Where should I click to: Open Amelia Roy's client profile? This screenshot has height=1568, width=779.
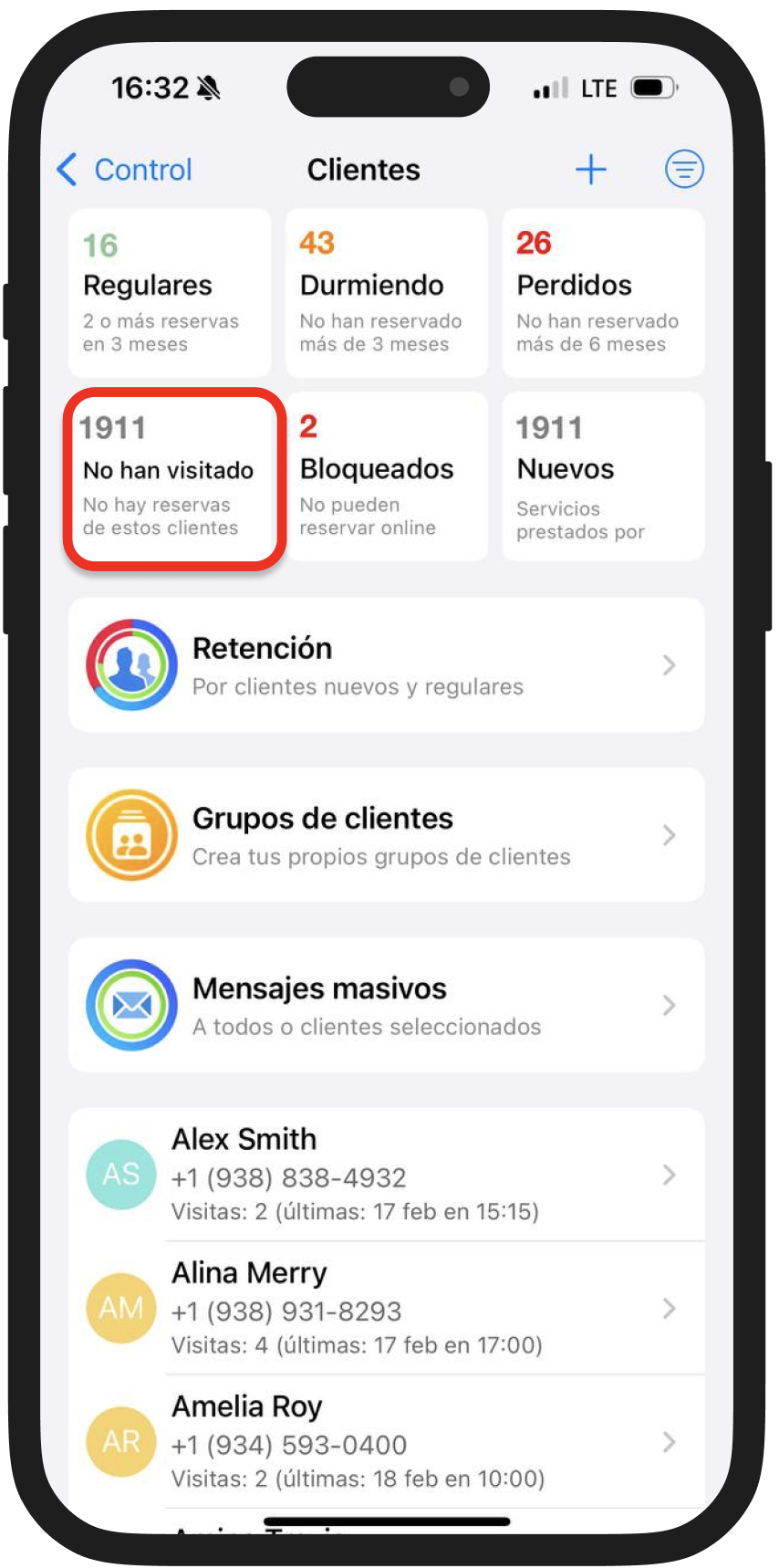pyautogui.click(x=387, y=1441)
